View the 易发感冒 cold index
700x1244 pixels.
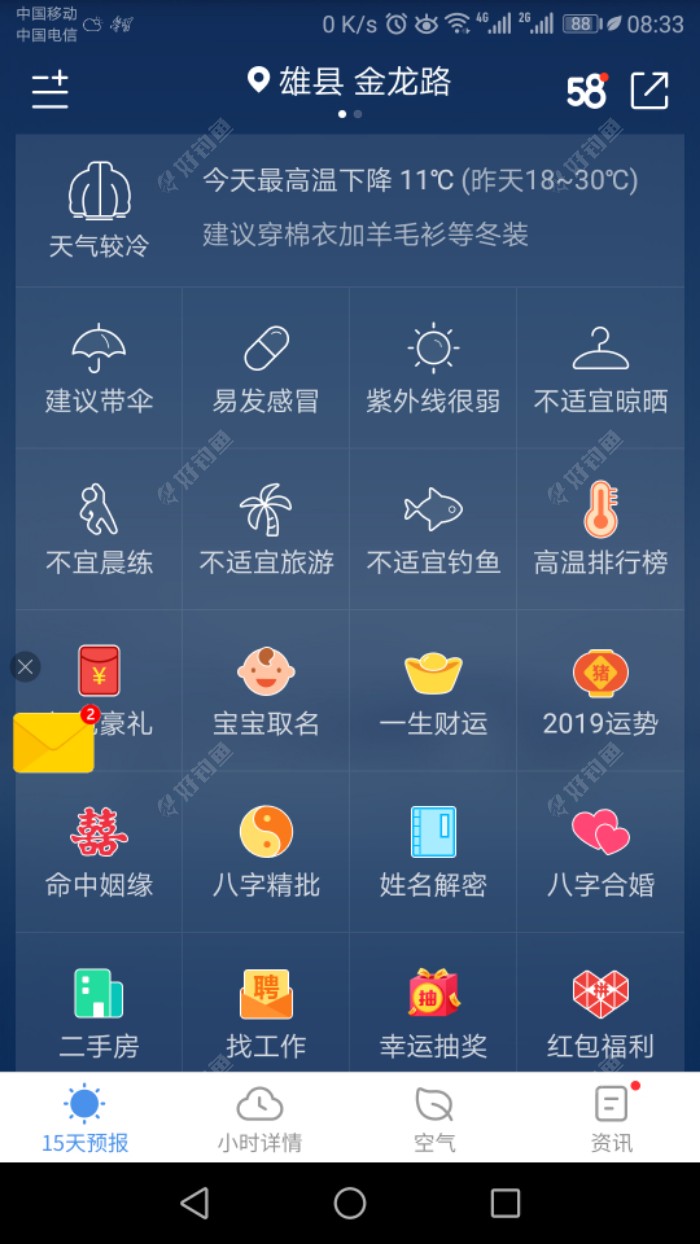coord(266,369)
